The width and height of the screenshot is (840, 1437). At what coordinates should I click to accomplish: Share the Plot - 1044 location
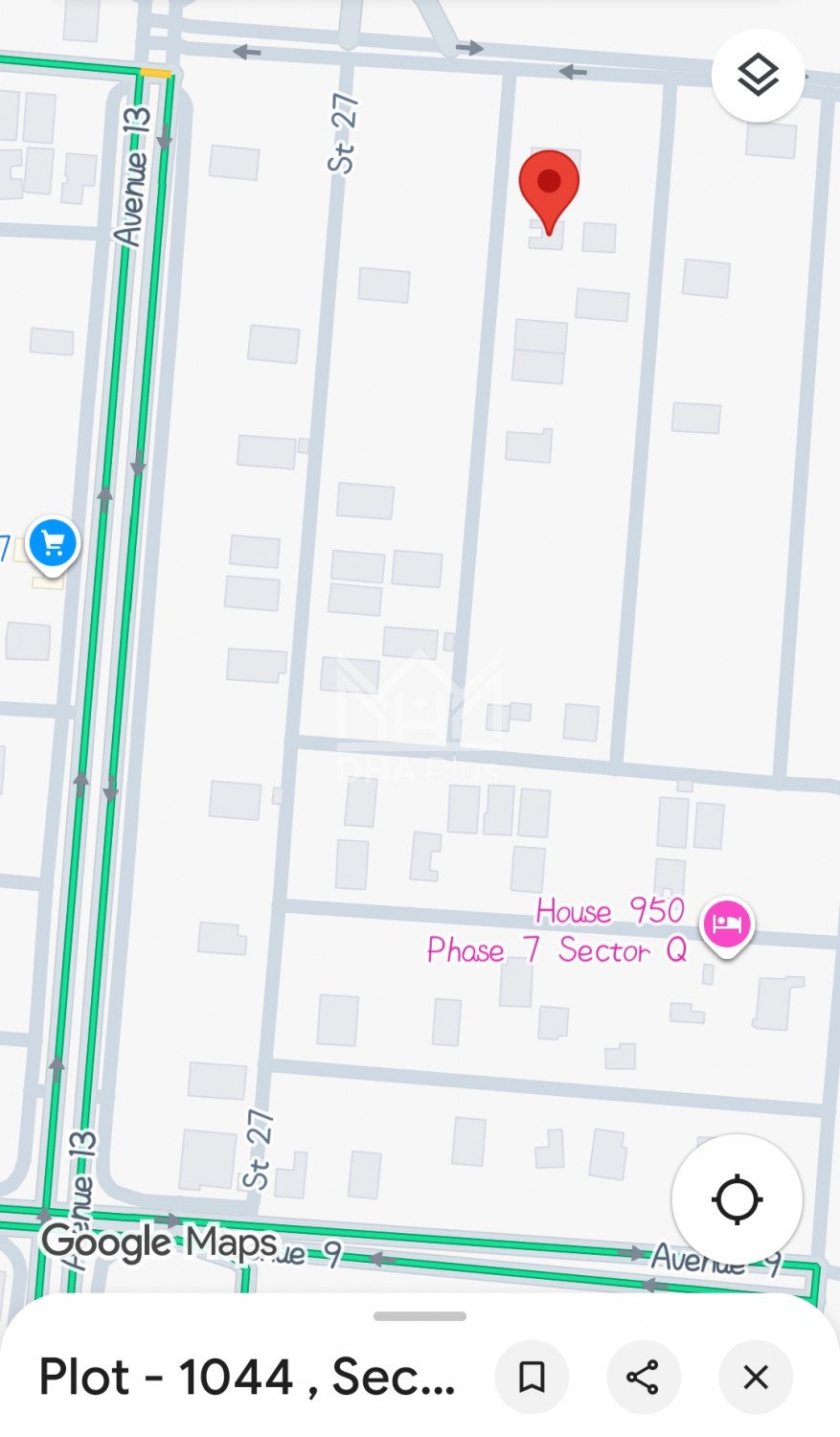(643, 1378)
